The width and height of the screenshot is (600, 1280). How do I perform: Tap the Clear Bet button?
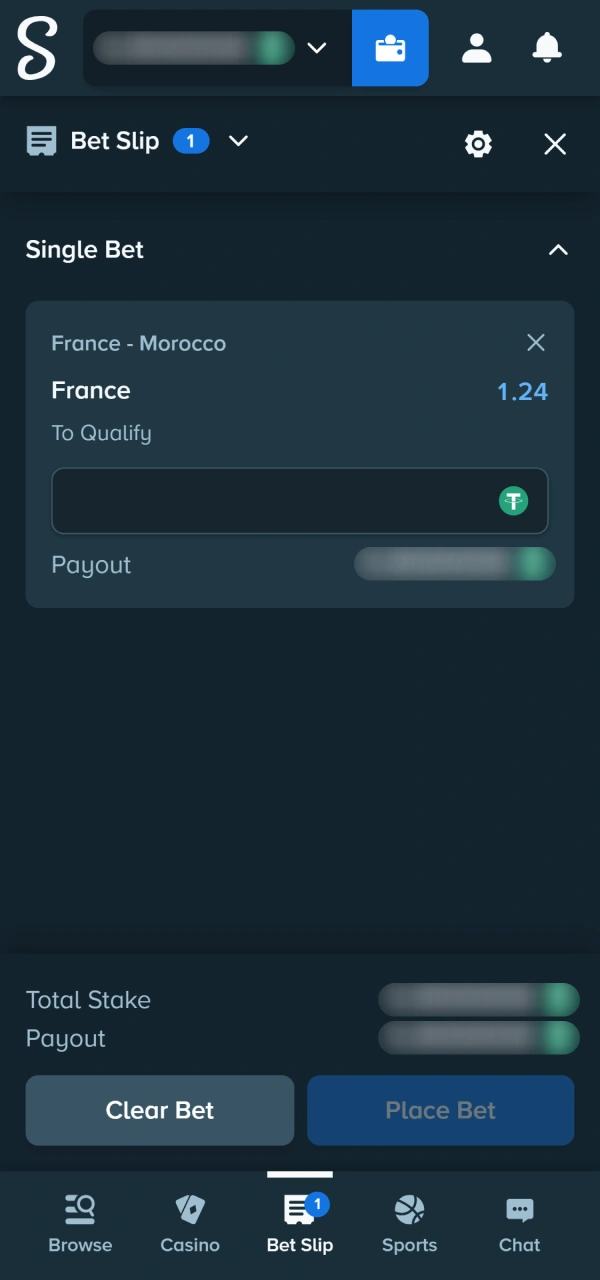160,1110
